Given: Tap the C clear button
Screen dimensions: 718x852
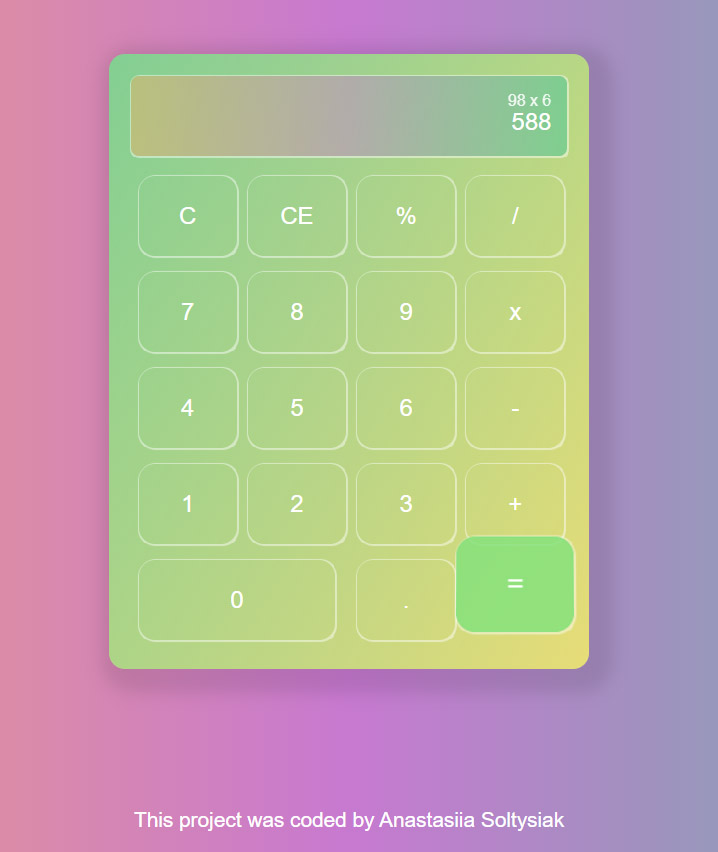Looking at the screenshot, I should click(188, 216).
